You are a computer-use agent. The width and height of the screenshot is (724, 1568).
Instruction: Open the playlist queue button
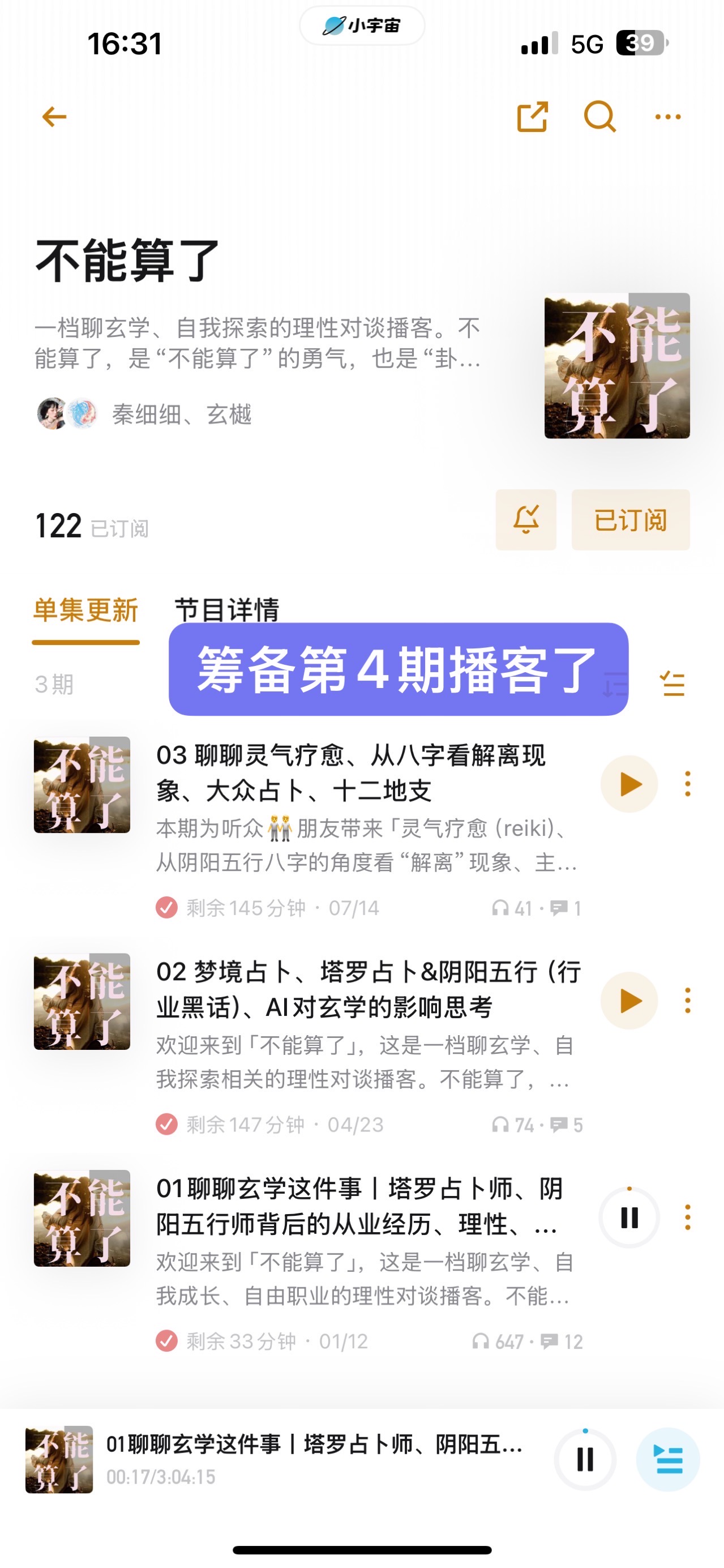click(x=667, y=1459)
